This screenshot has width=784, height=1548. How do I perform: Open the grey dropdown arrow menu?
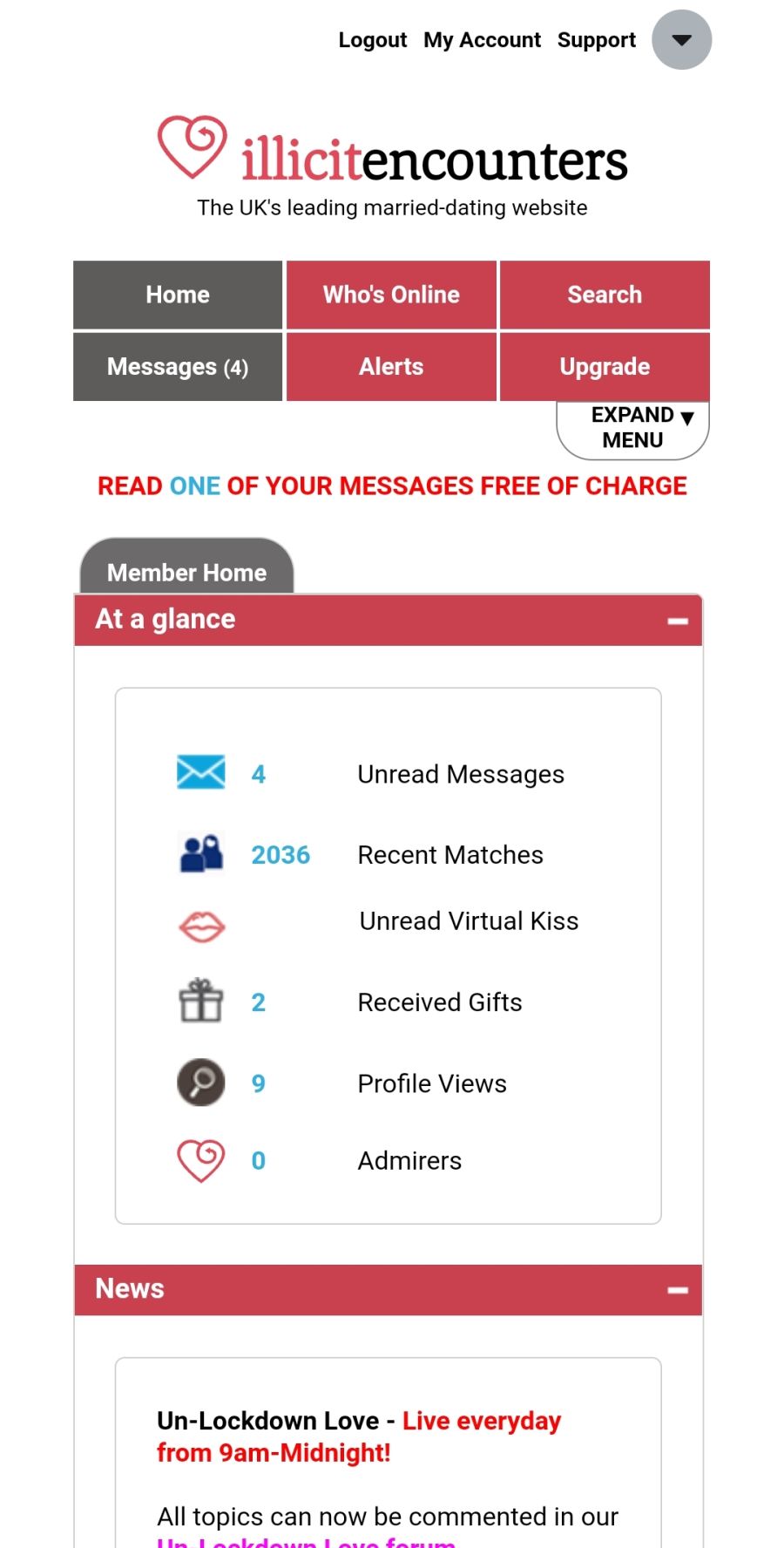click(681, 40)
